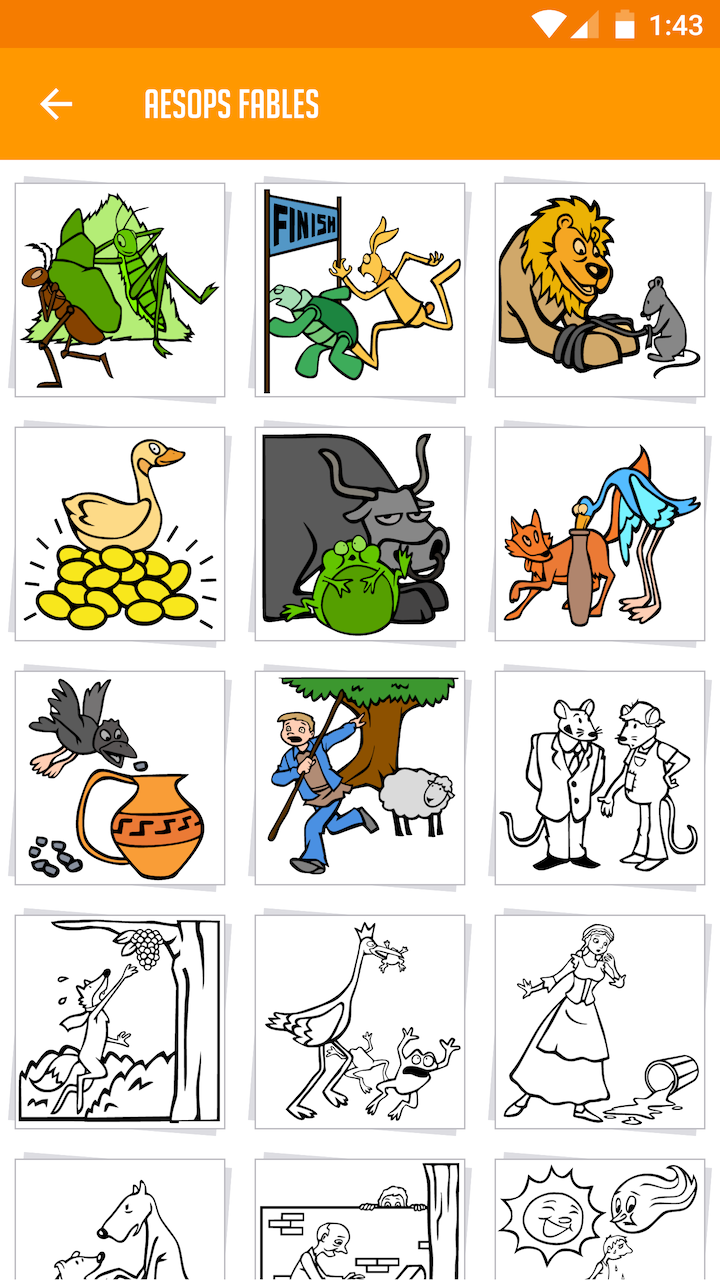Viewport: 720px width, 1280px height.
Task: Select the fox and stork fable picture
Action: [x=598, y=532]
